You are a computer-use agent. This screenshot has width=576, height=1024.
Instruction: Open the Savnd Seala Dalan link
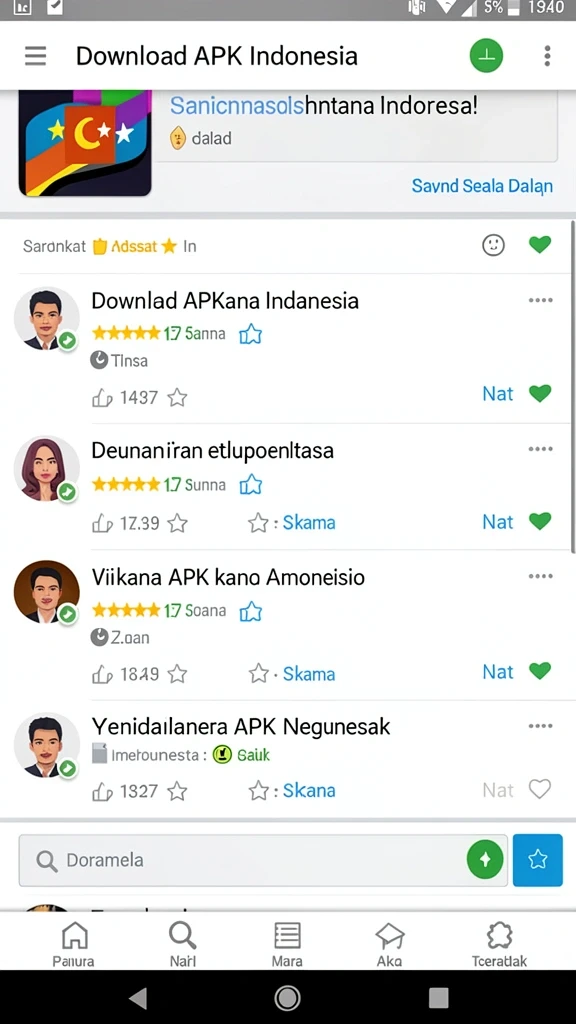[482, 186]
